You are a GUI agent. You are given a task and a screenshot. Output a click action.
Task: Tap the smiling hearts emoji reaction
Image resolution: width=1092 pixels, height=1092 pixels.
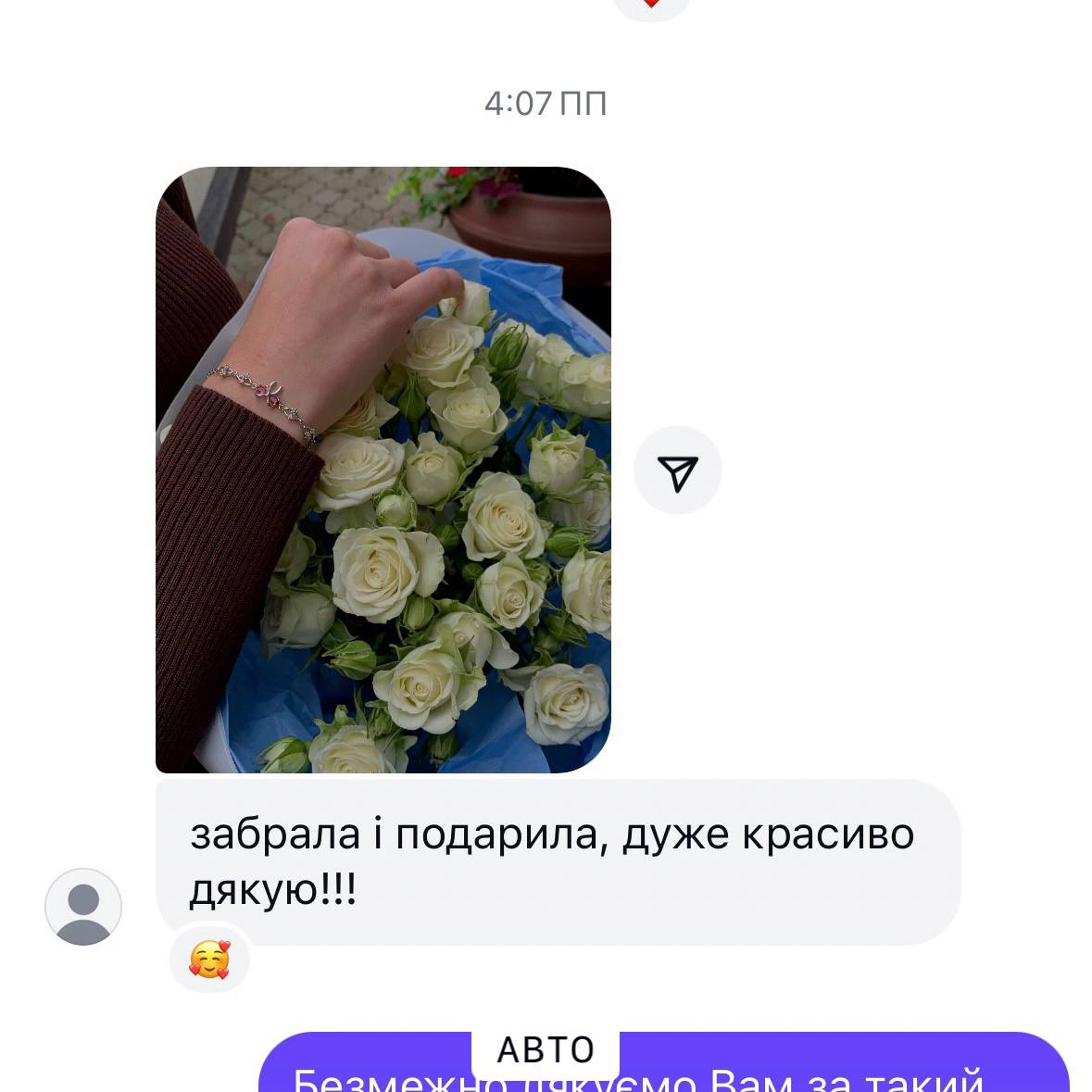tap(209, 959)
